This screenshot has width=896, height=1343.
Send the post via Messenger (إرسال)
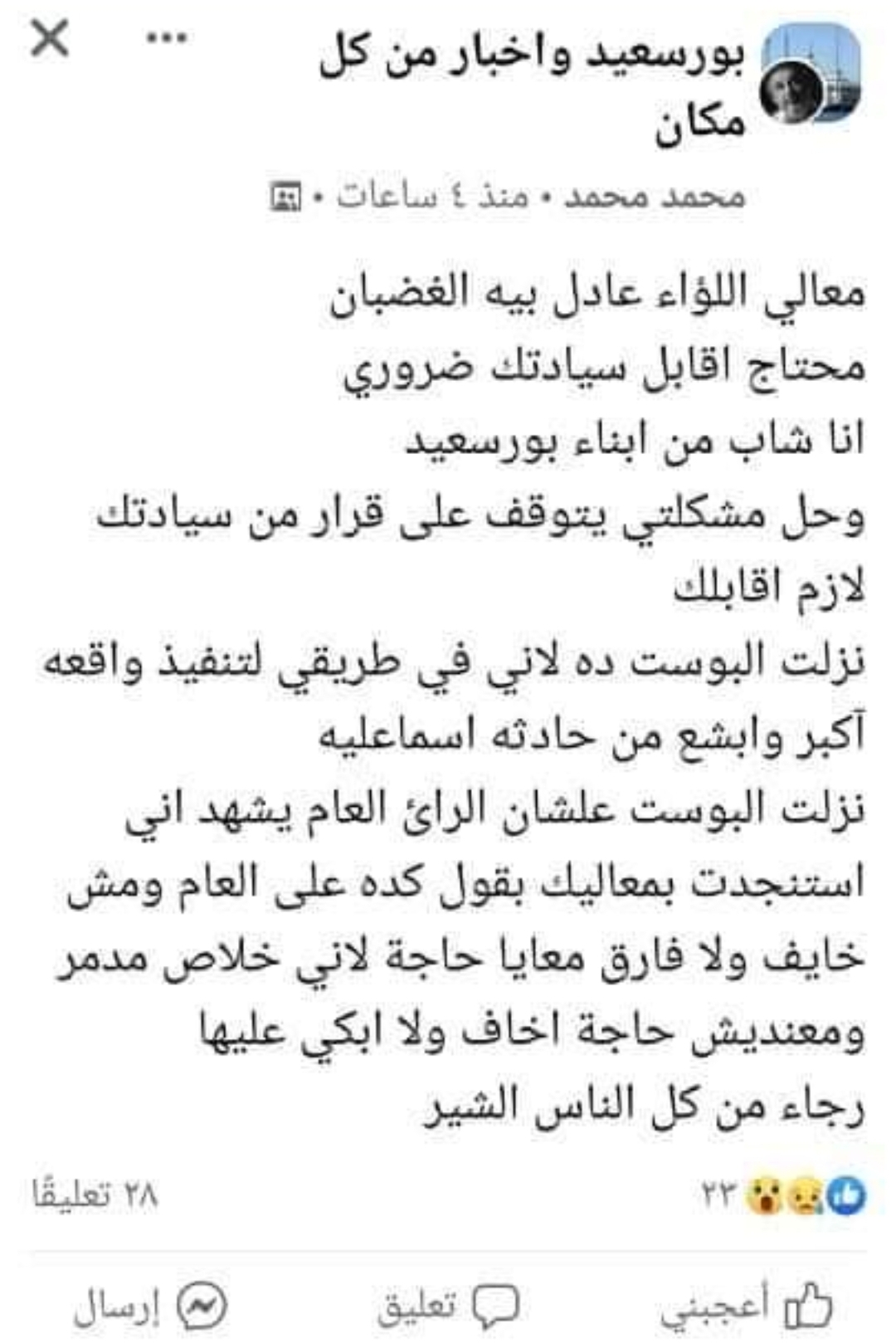pos(151,1306)
